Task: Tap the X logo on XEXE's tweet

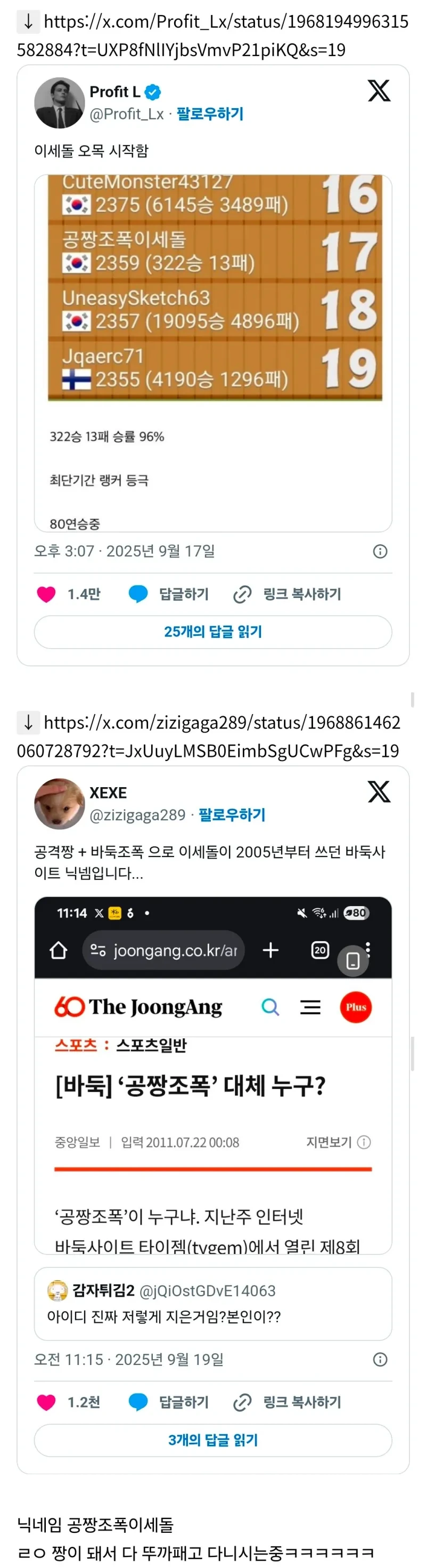Action: 379,792
